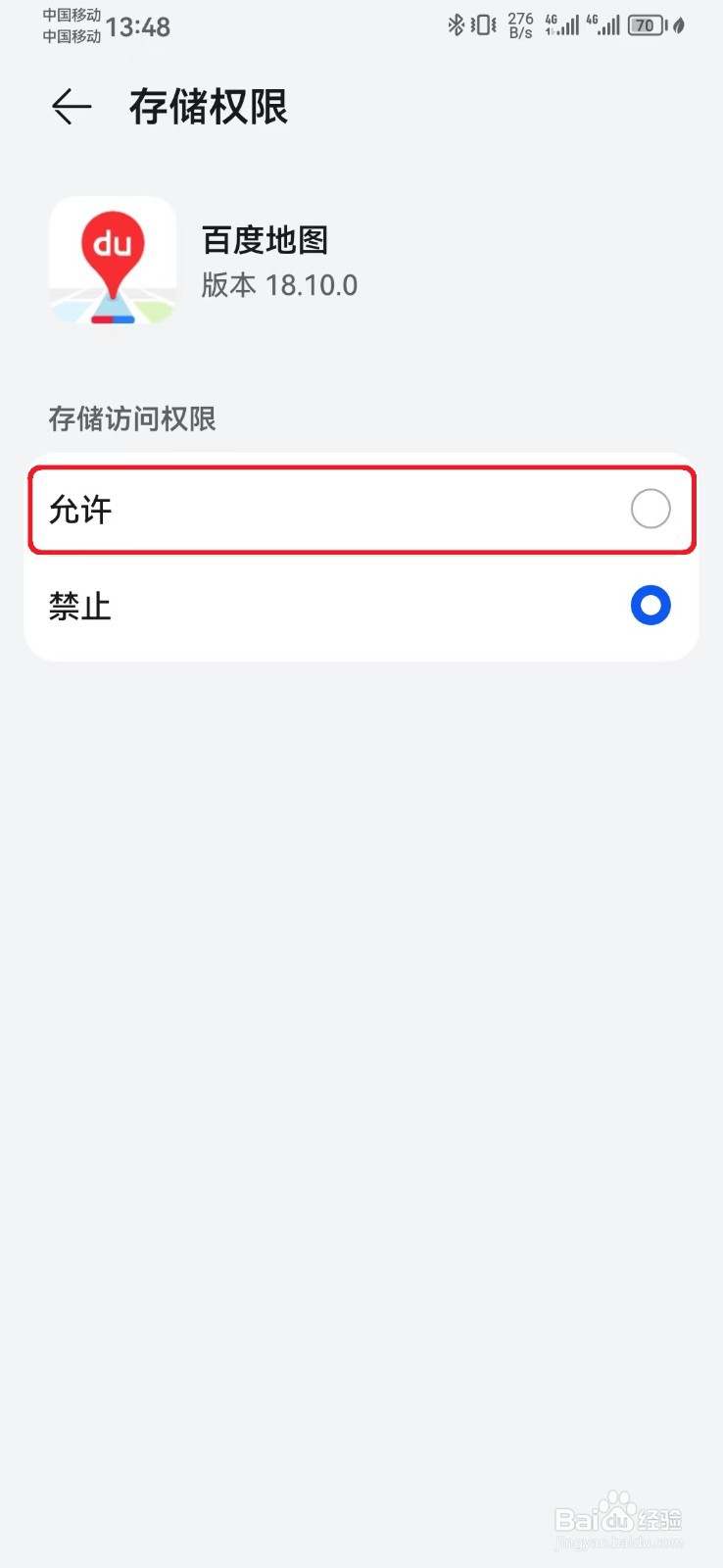Viewport: 723px width, 1568px height.
Task: Tap the 存储访问权限 section header
Action: tap(131, 419)
